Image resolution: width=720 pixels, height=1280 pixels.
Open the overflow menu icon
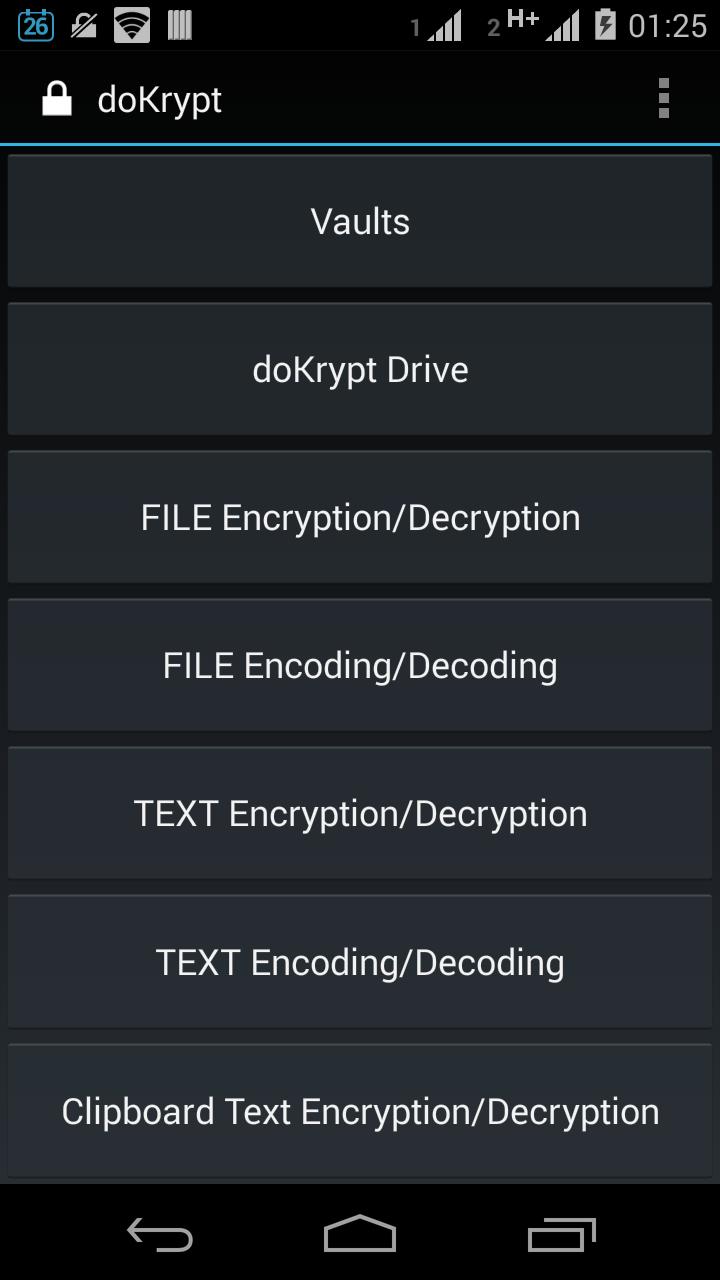[663, 98]
